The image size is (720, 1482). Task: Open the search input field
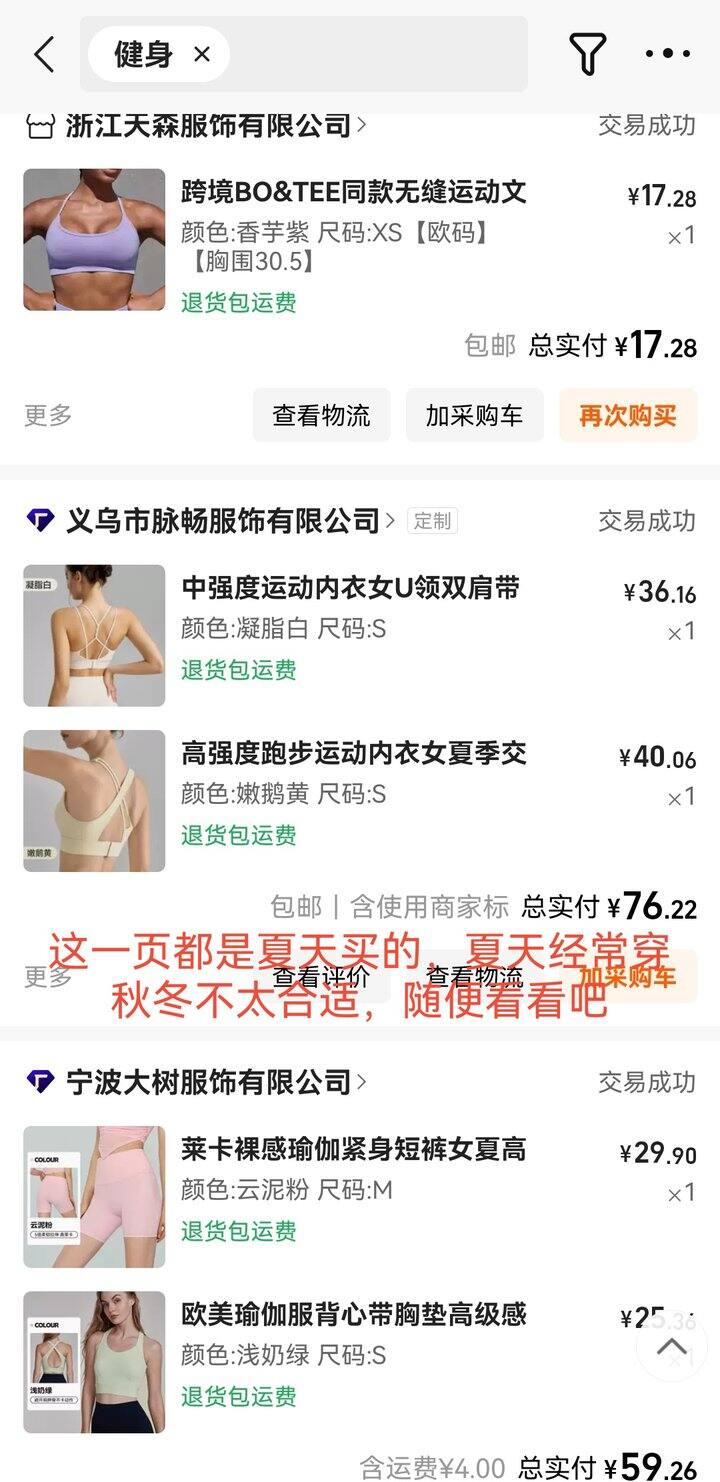[380, 54]
